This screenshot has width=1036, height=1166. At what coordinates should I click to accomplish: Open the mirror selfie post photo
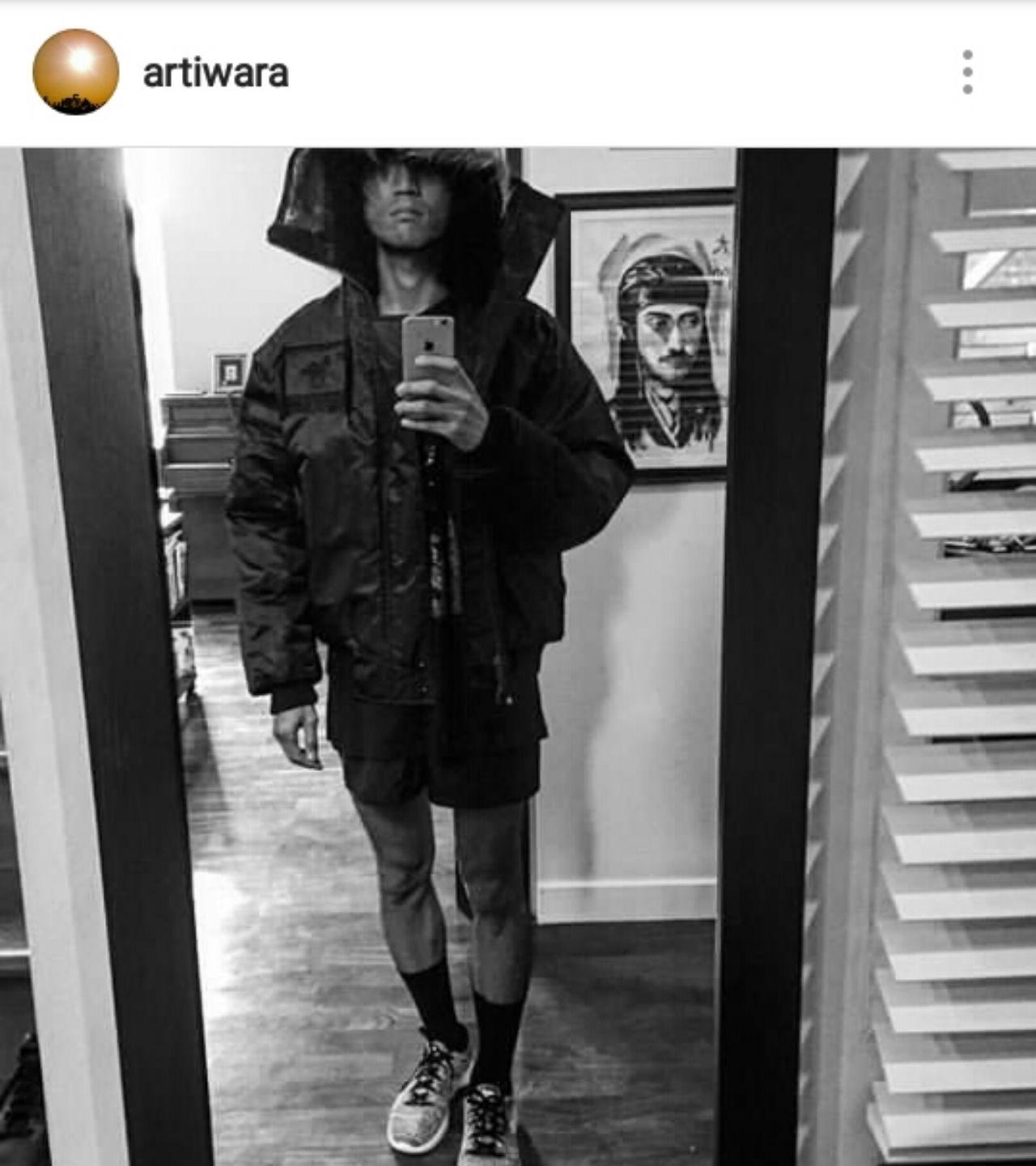pyautogui.click(x=518, y=655)
